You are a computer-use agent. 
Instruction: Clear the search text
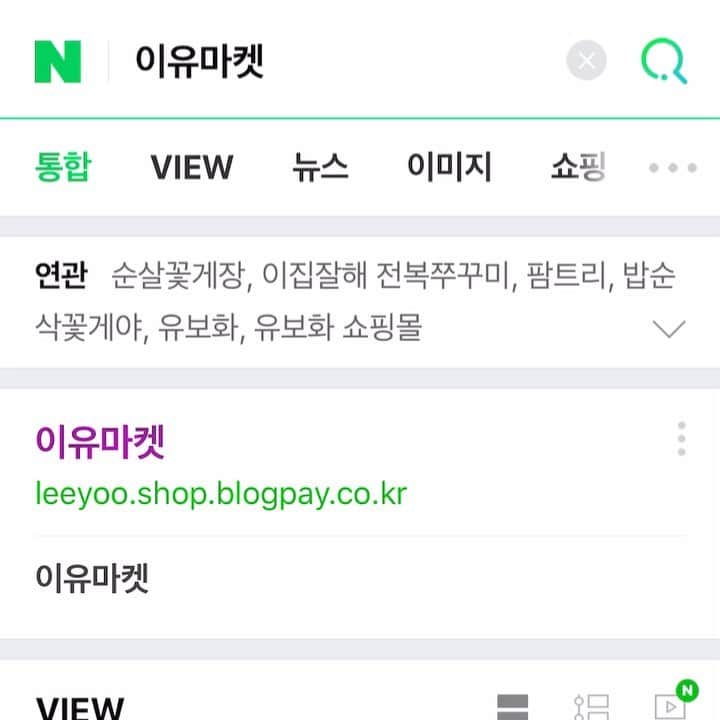(586, 62)
